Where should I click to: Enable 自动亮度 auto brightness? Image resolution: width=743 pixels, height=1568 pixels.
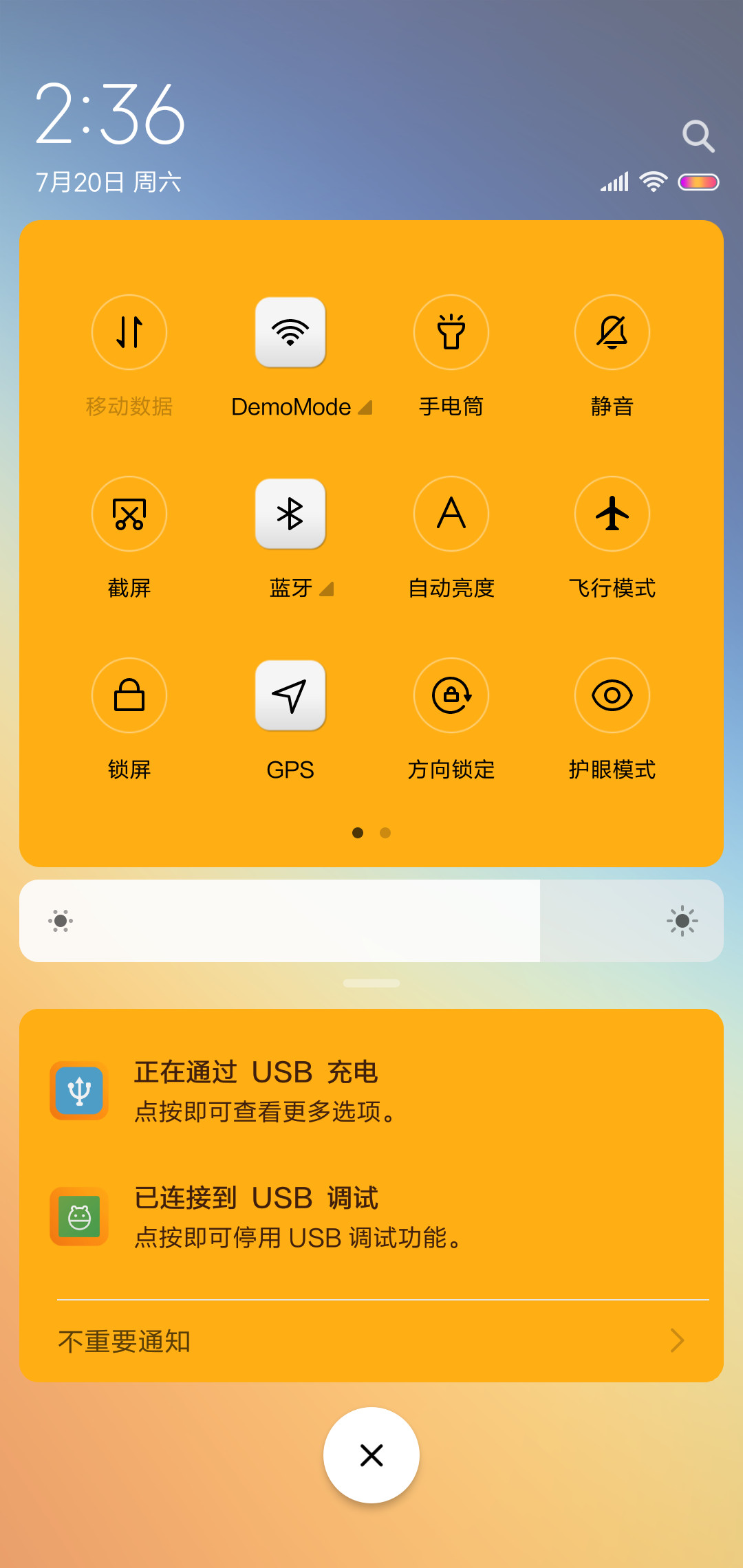[451, 514]
